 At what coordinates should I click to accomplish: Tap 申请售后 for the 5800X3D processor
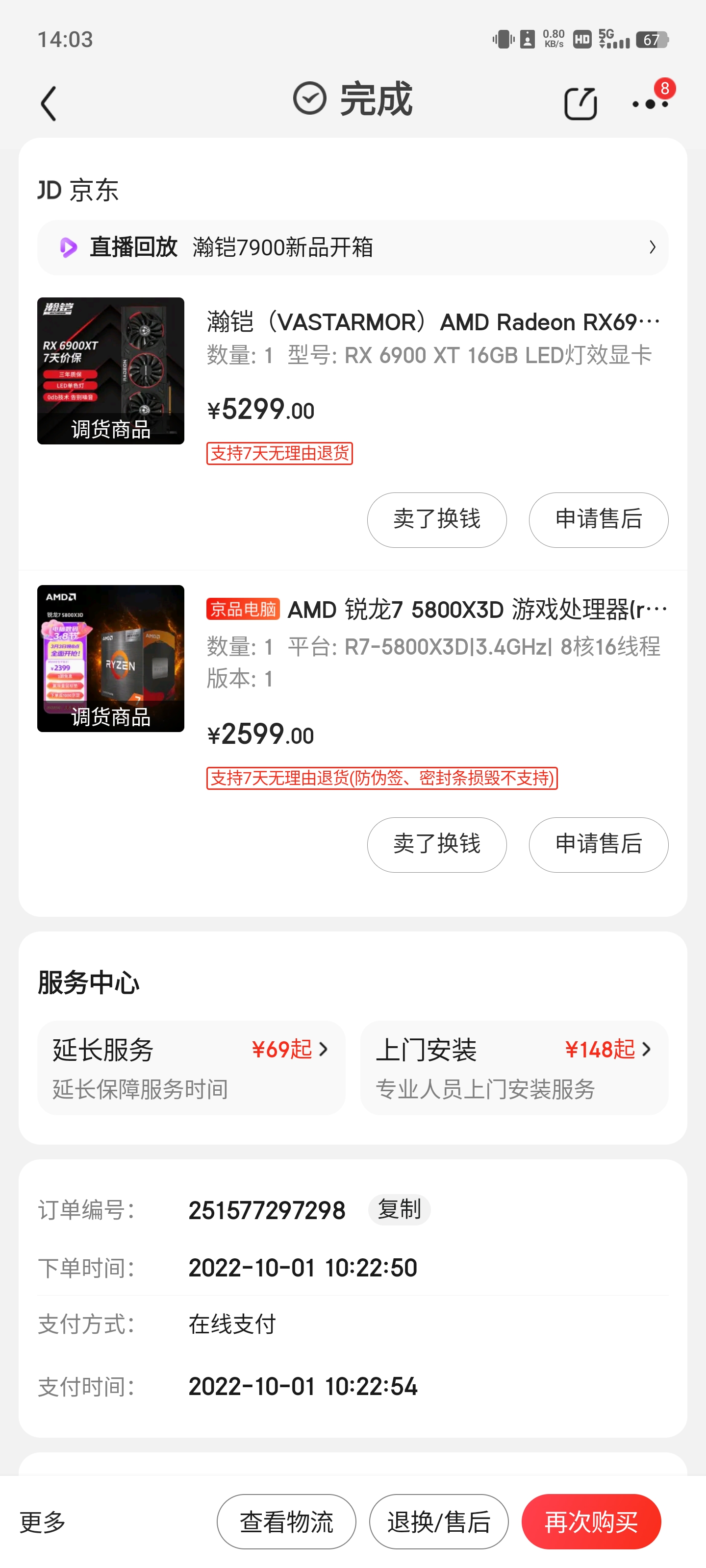click(598, 845)
